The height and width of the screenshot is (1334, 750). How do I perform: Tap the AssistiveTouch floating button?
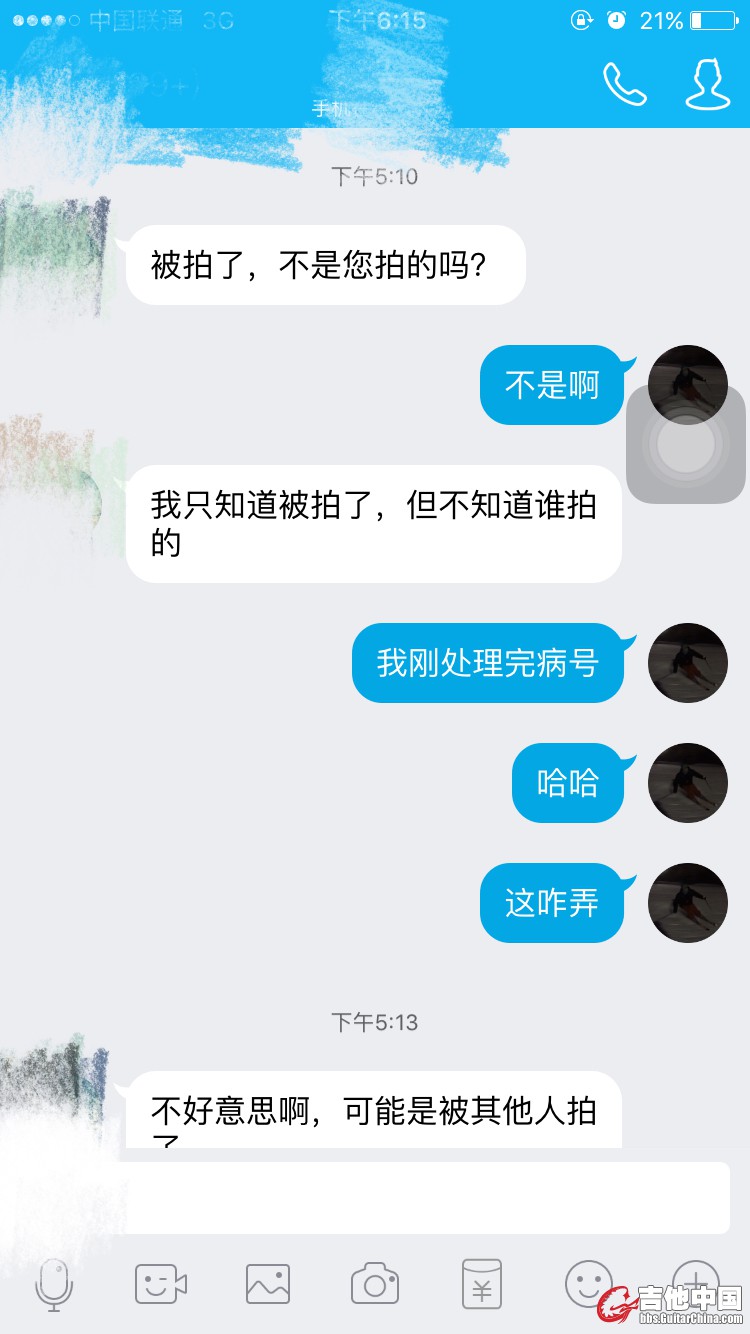(686, 445)
